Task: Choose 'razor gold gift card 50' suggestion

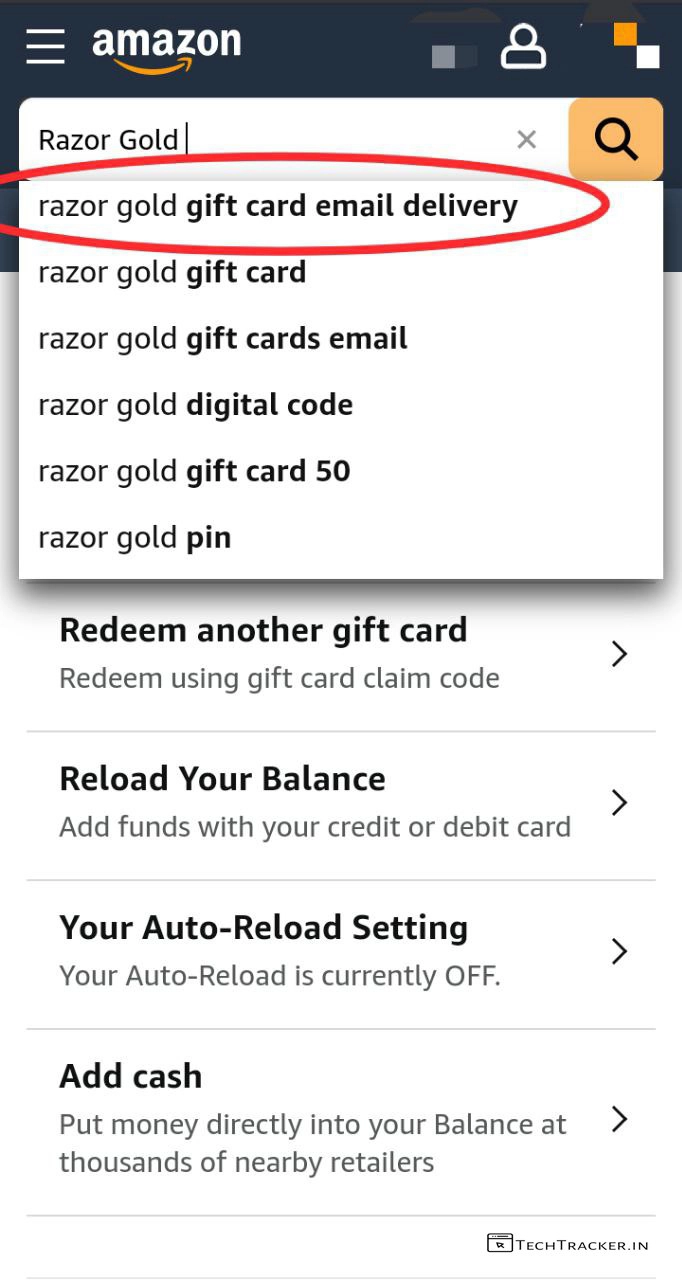Action: pos(194,471)
